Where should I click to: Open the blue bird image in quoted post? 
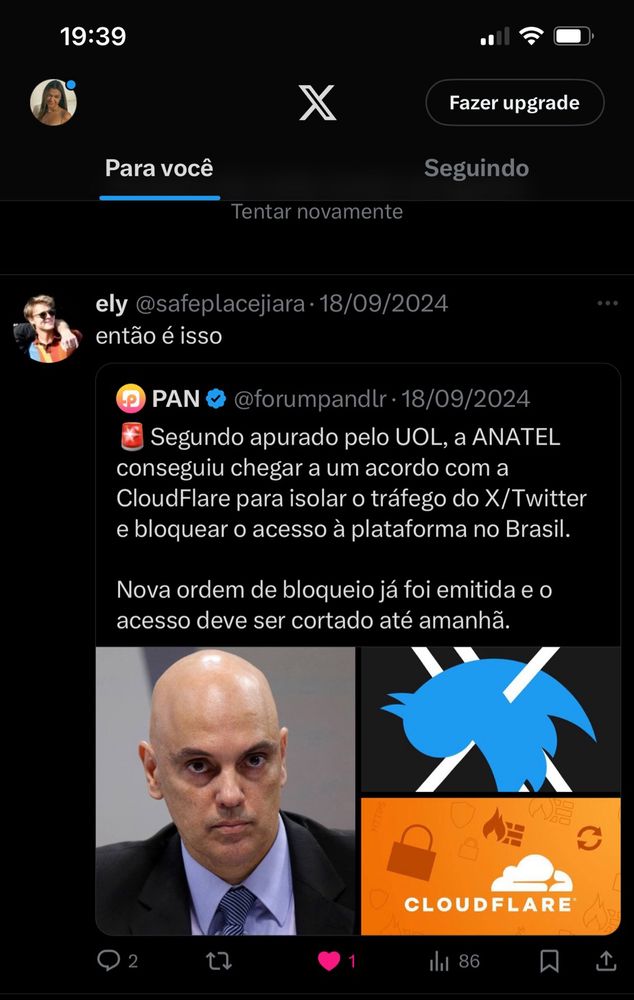(x=490, y=718)
